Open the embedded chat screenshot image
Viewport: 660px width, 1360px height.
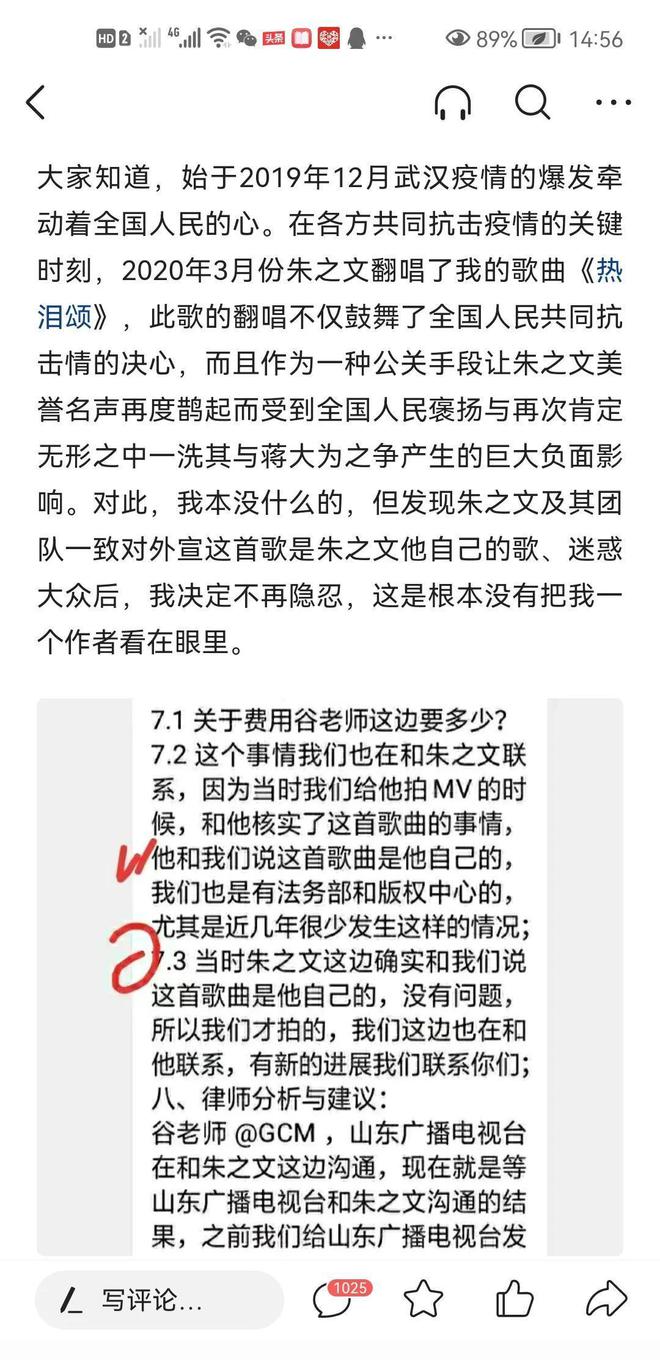click(x=330, y=976)
